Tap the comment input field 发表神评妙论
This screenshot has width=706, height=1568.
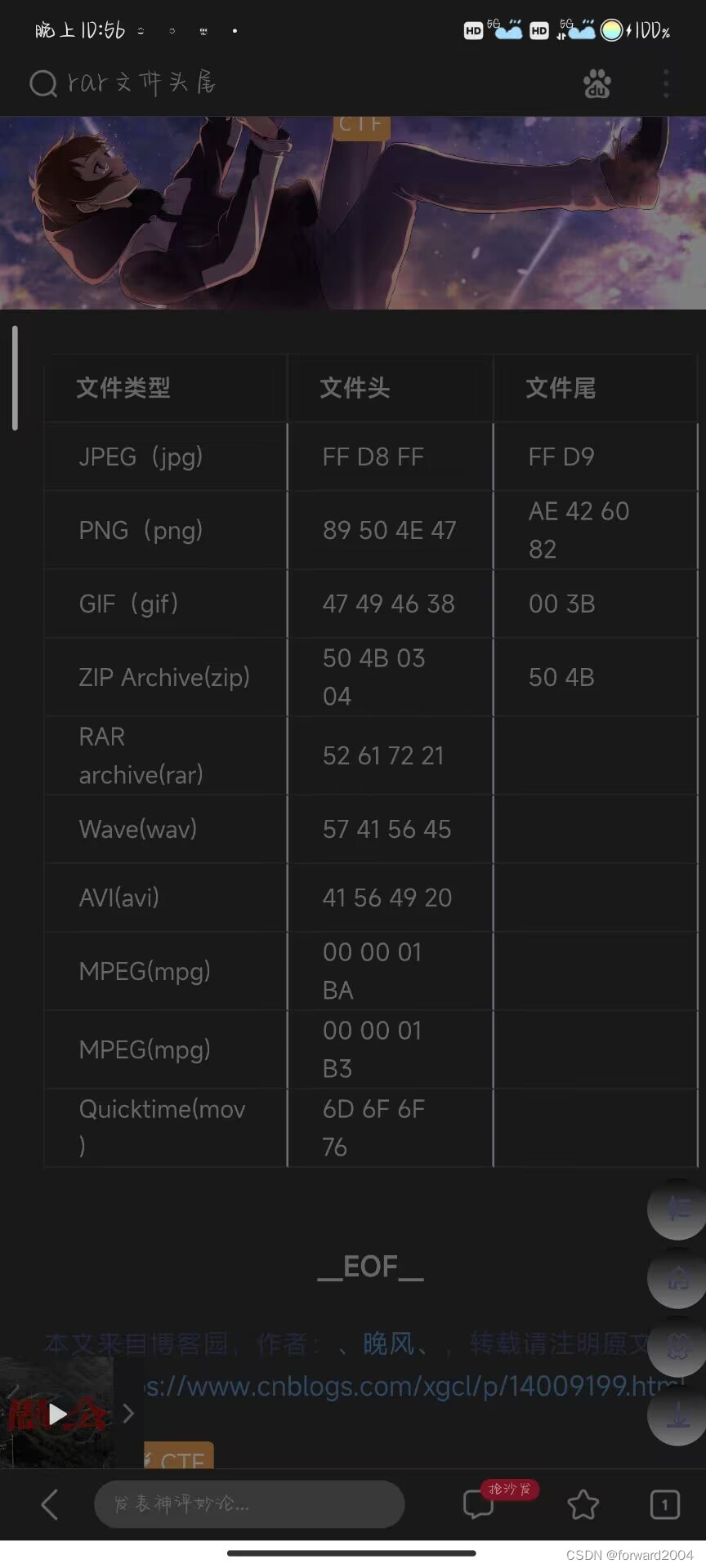[249, 1503]
